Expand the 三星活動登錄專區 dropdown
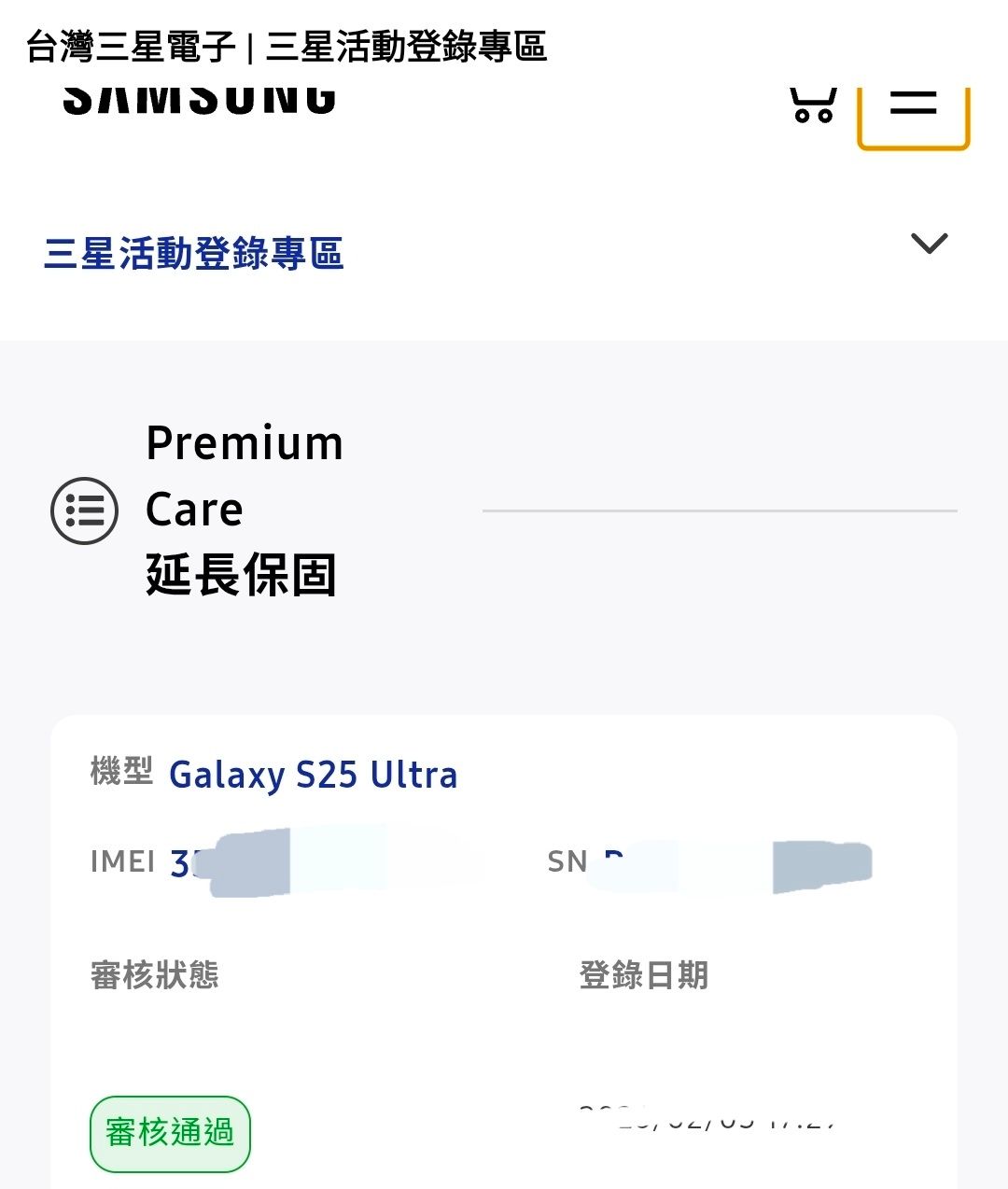This screenshot has height=1189, width=1008. tap(929, 245)
